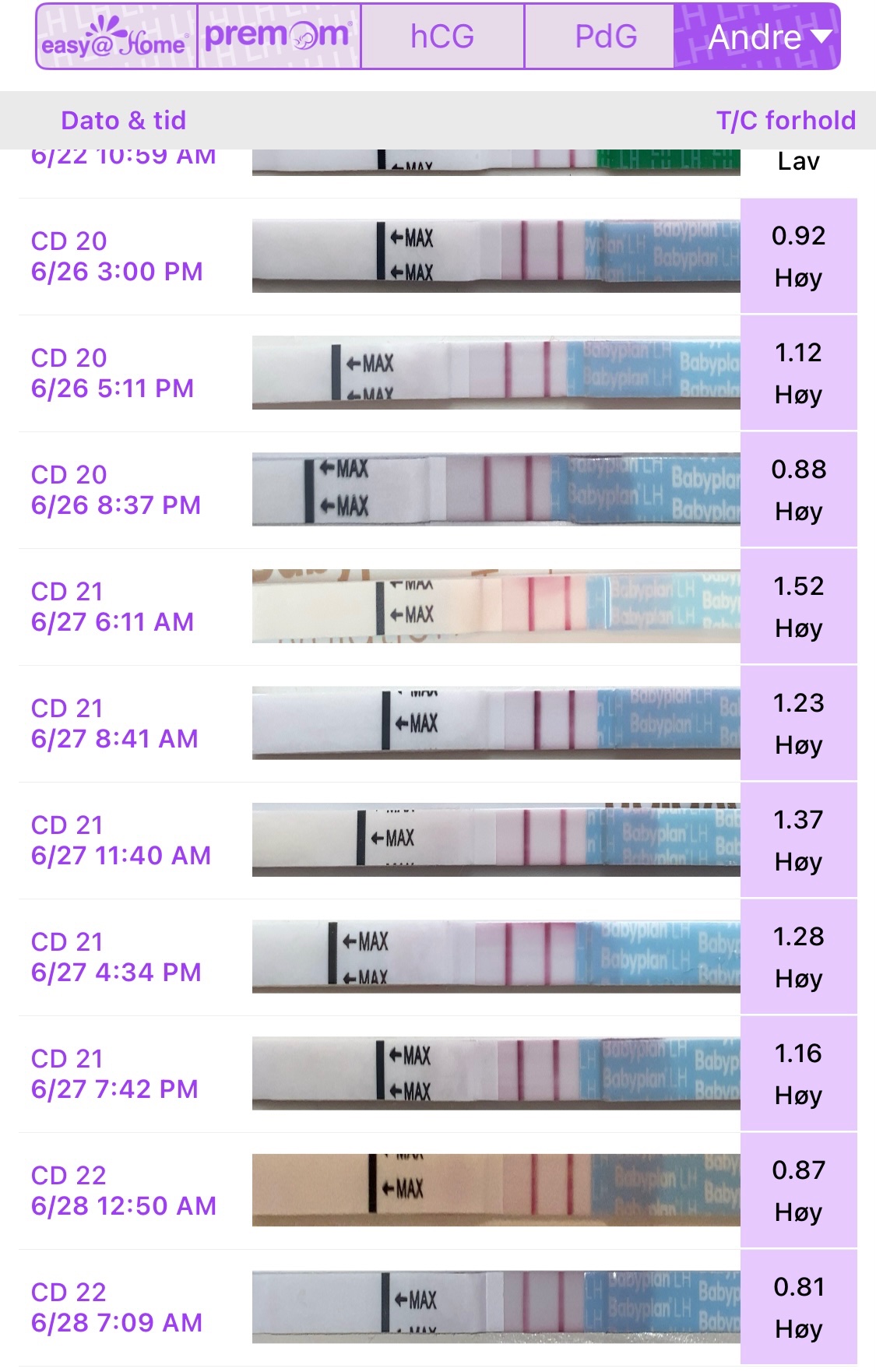Open the 6/27 7:42 PM test entry

pos(436,1074)
